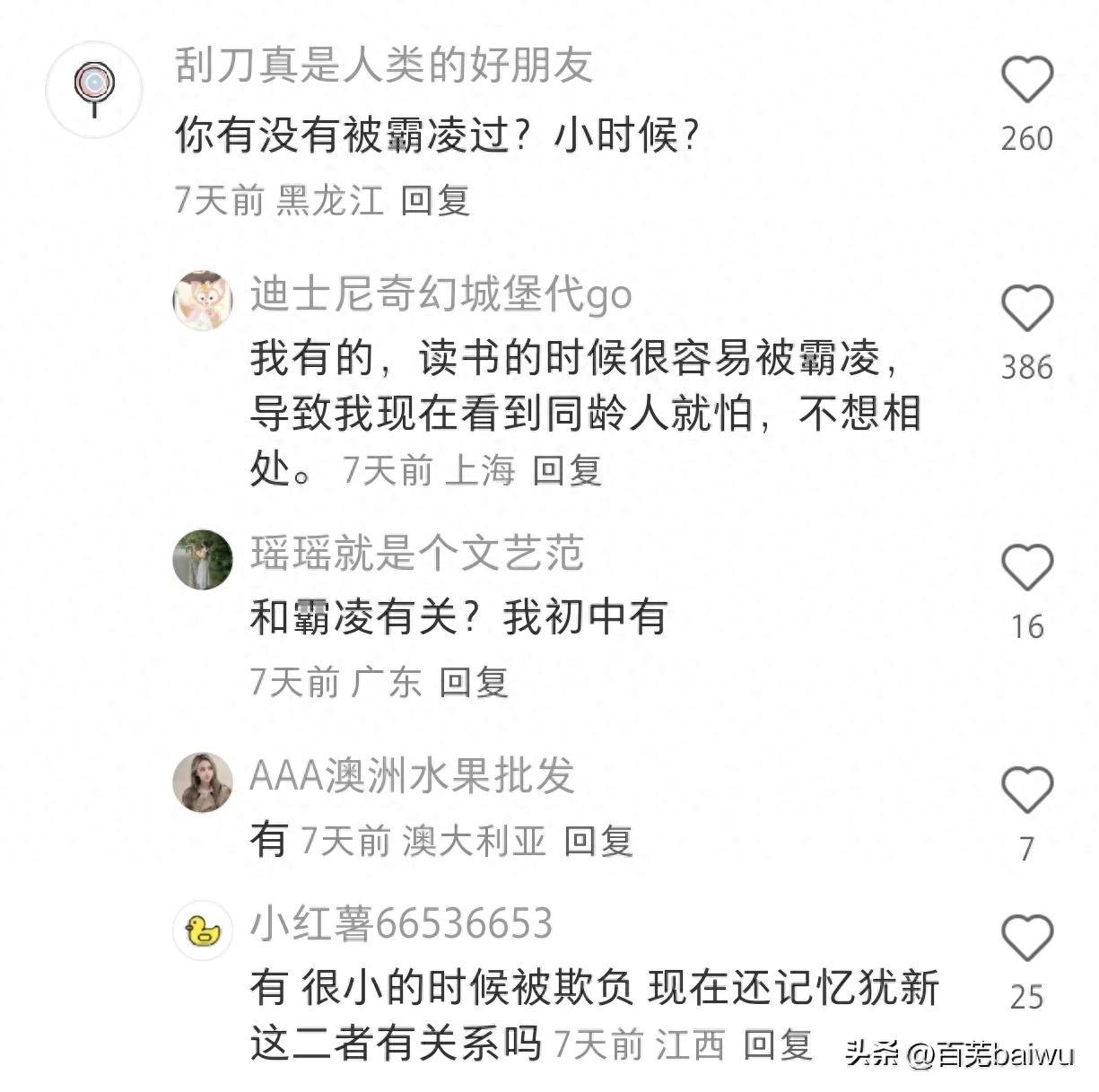
Task: Like the comment by 刮刀真是人类的好朋友
Action: point(1026,80)
